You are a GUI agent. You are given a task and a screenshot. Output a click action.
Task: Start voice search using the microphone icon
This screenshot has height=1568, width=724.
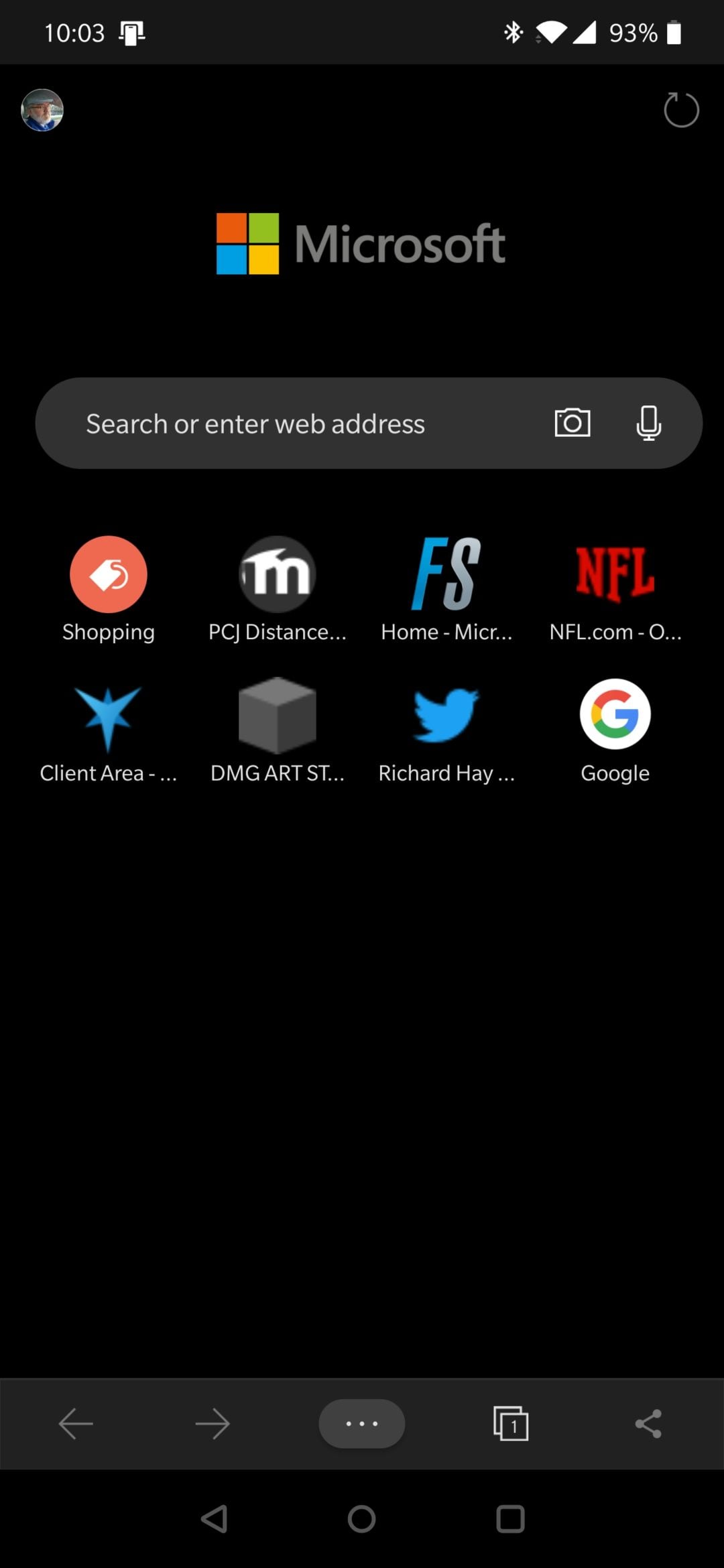(x=648, y=422)
